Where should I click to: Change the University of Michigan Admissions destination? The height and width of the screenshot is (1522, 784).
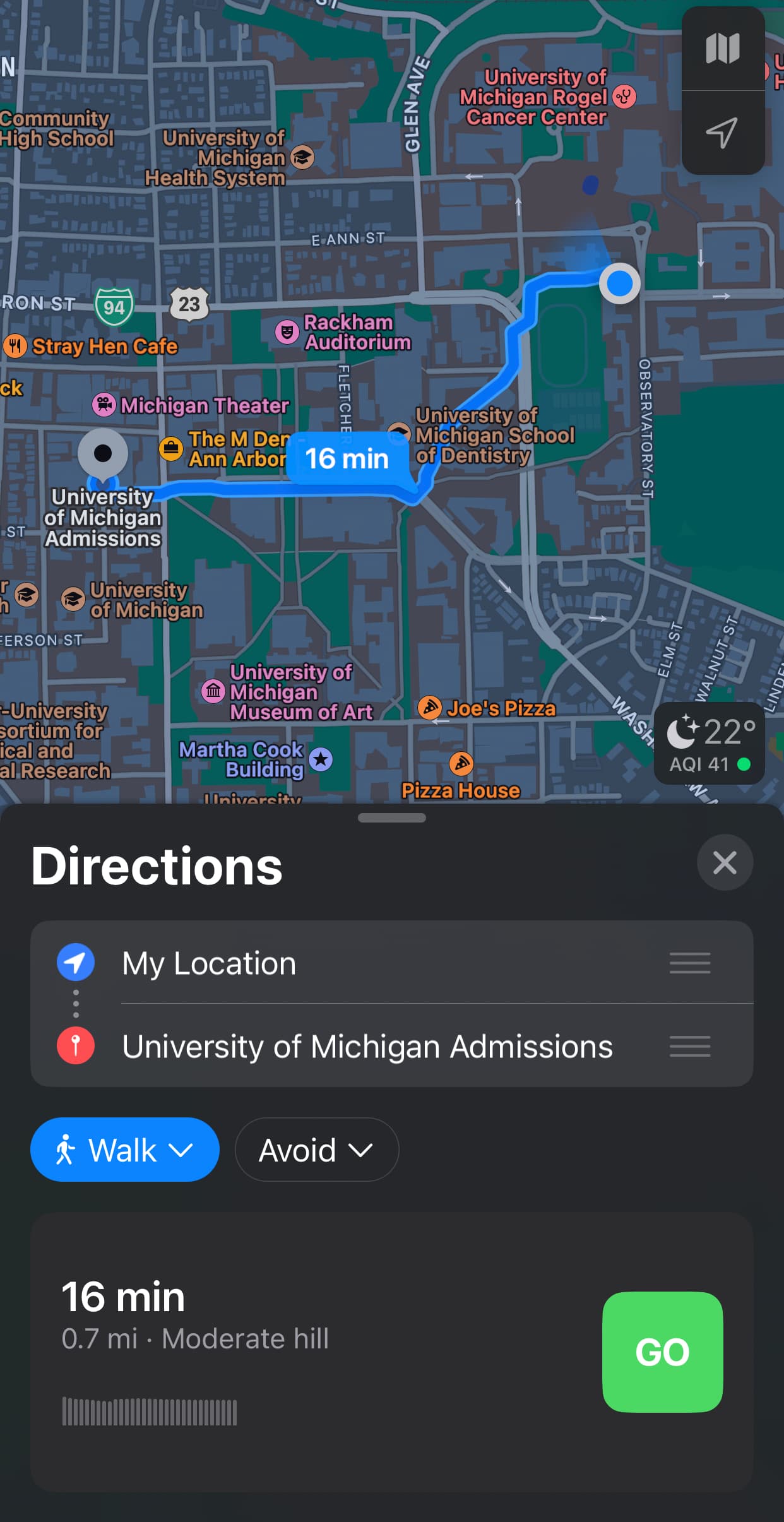tap(367, 1047)
